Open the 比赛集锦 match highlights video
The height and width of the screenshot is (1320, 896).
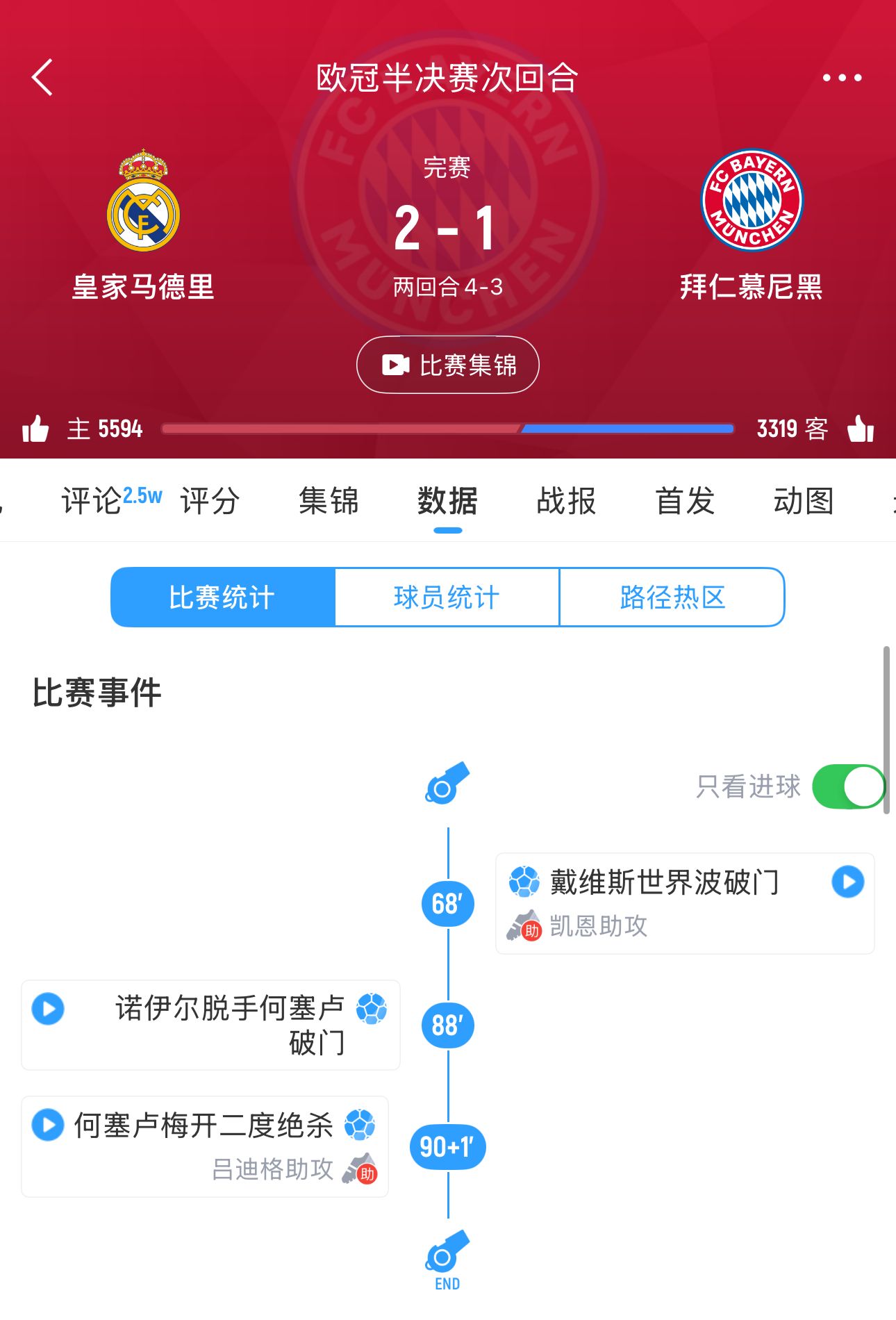pos(448,365)
